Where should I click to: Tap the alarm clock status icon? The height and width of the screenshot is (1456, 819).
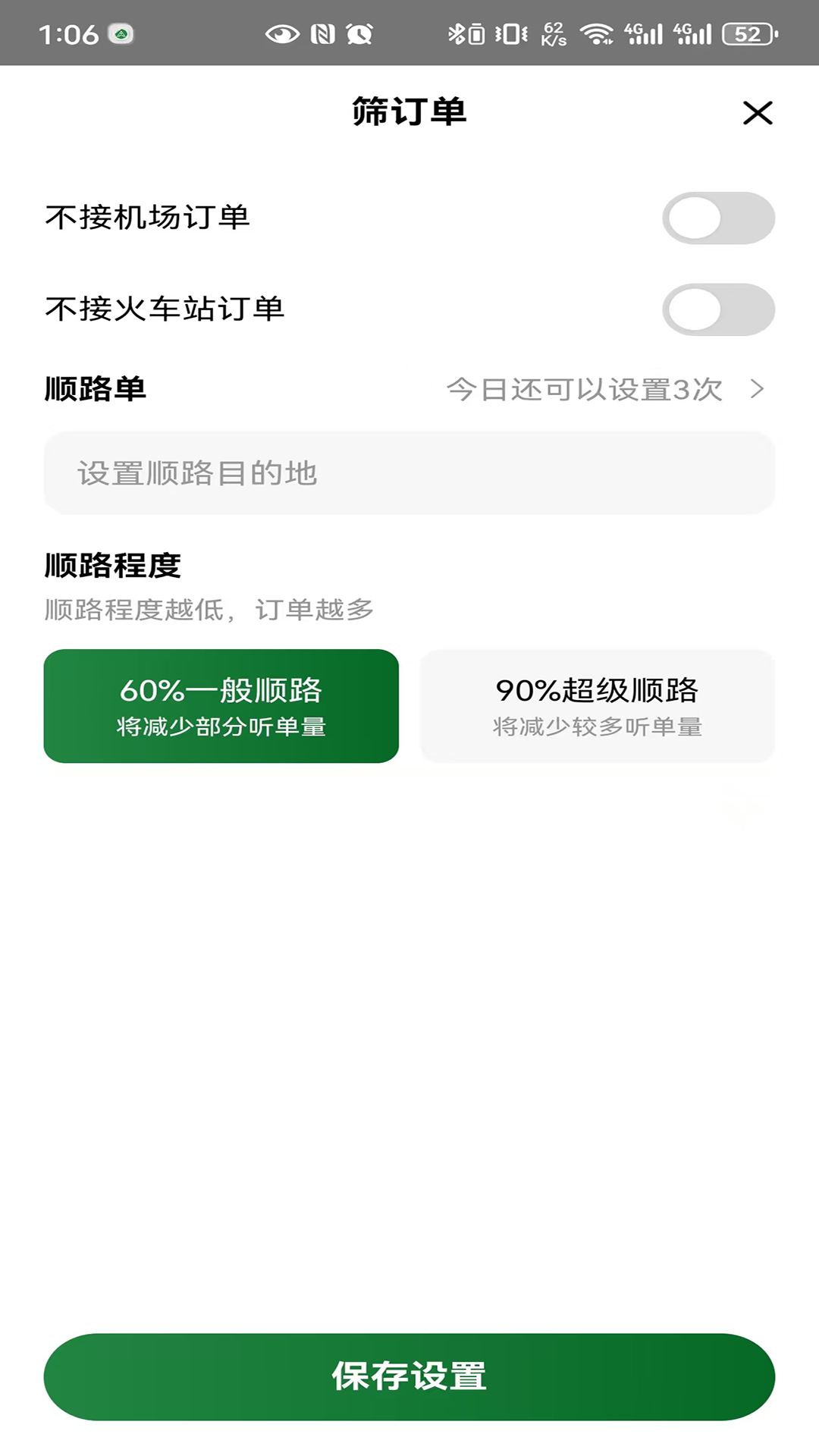(x=359, y=33)
